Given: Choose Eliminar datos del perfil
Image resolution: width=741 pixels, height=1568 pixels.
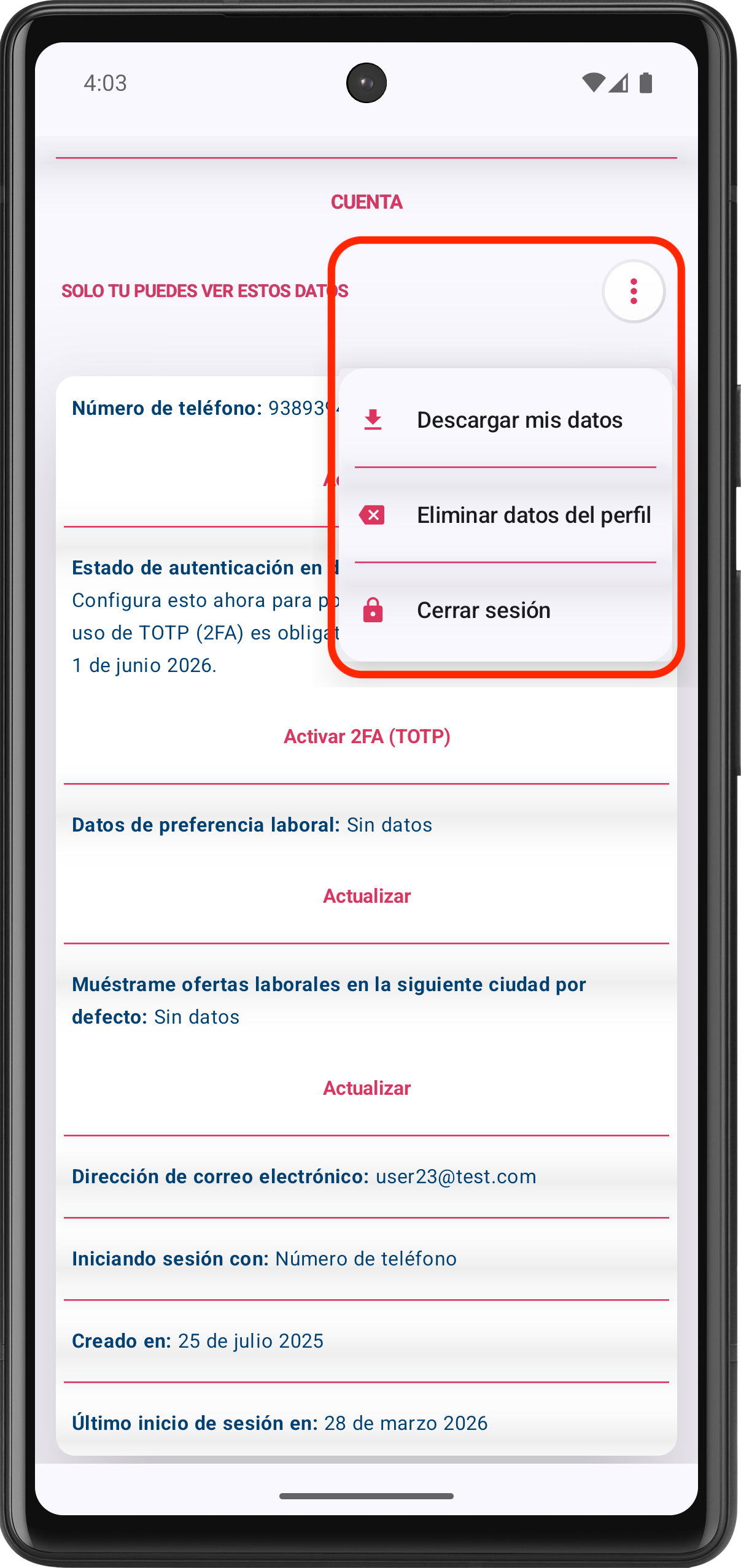Looking at the screenshot, I should [505, 515].
